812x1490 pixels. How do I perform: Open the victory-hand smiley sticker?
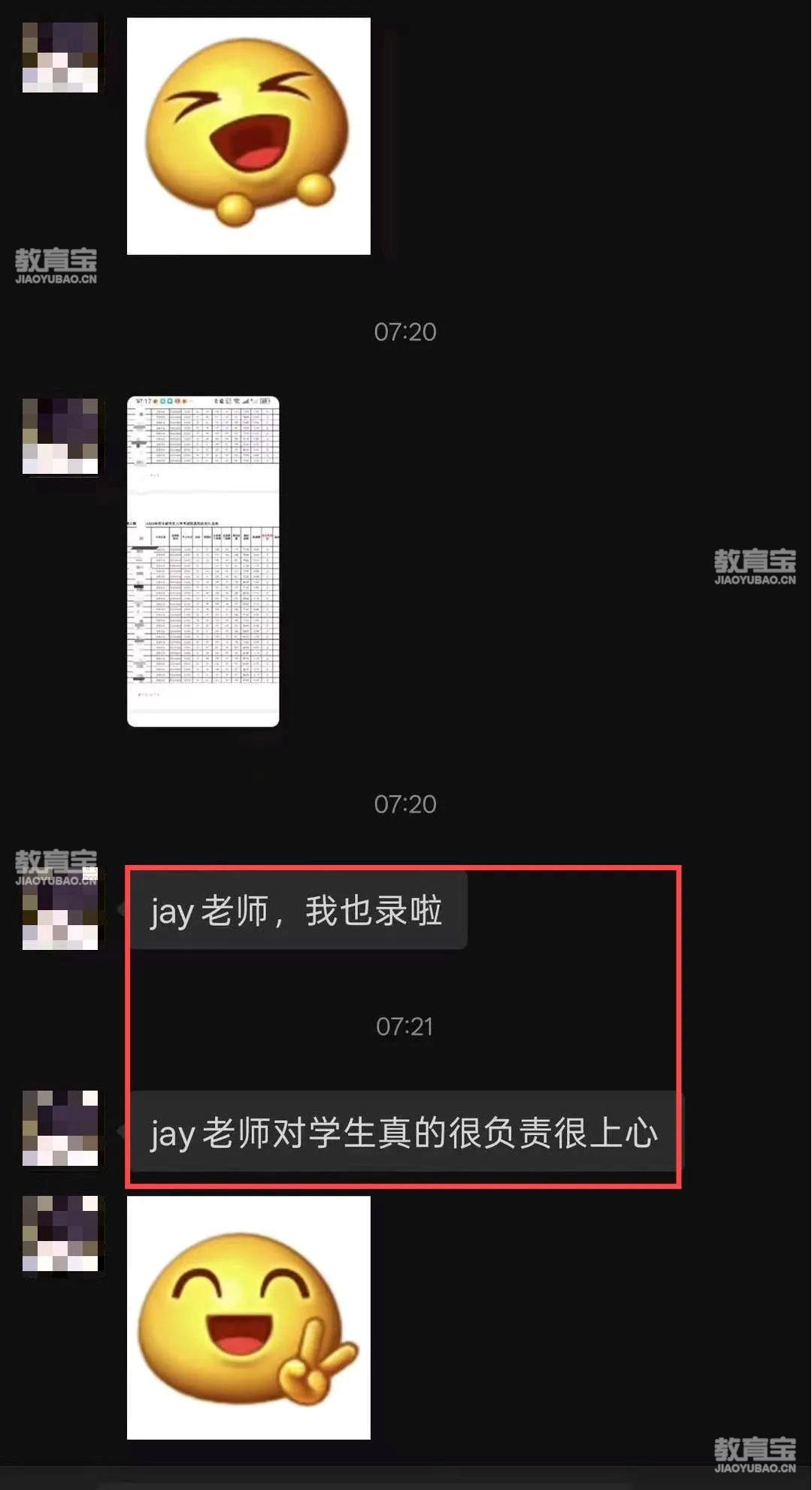248,1317
